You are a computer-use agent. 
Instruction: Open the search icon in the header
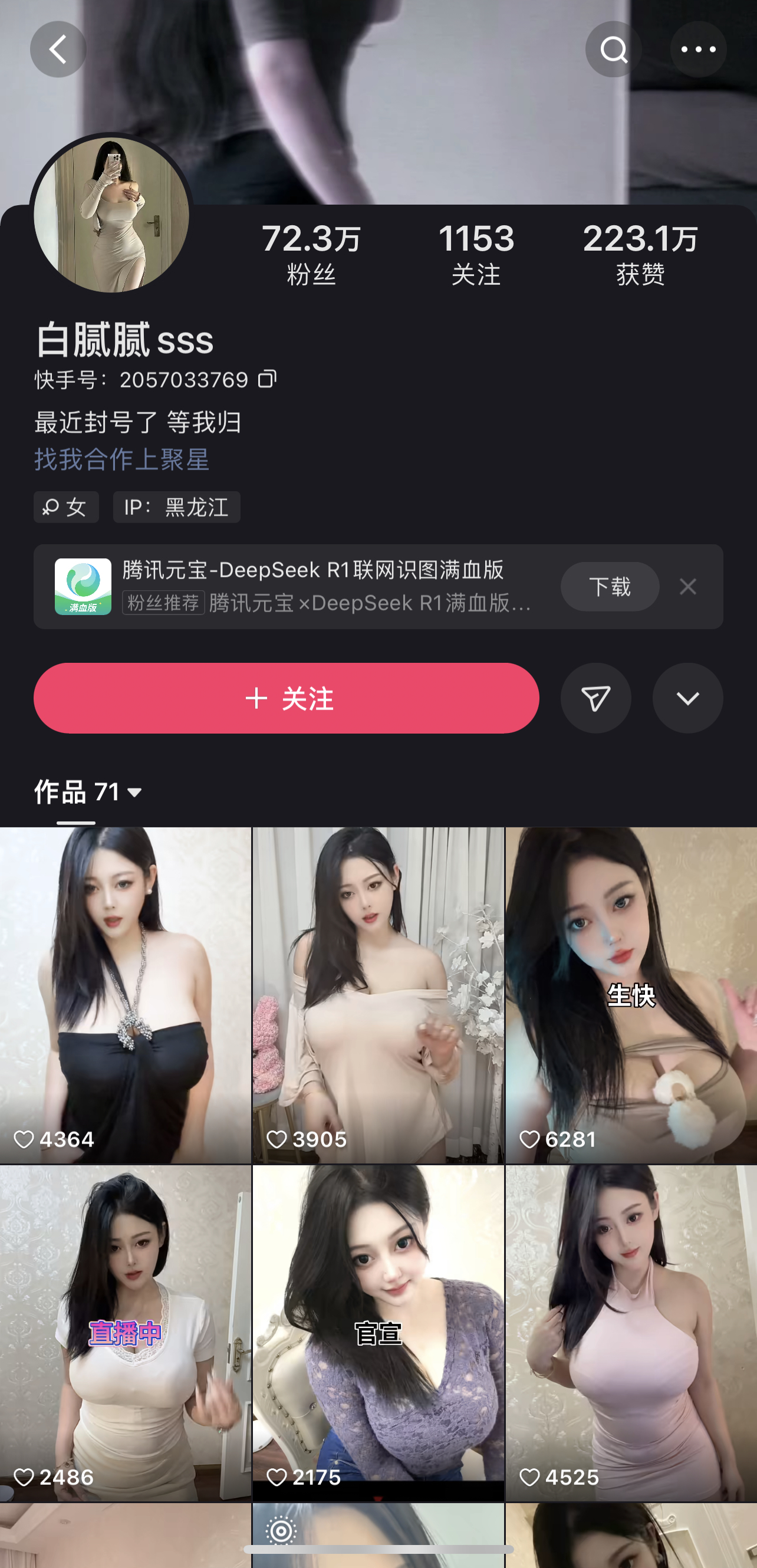(x=613, y=50)
